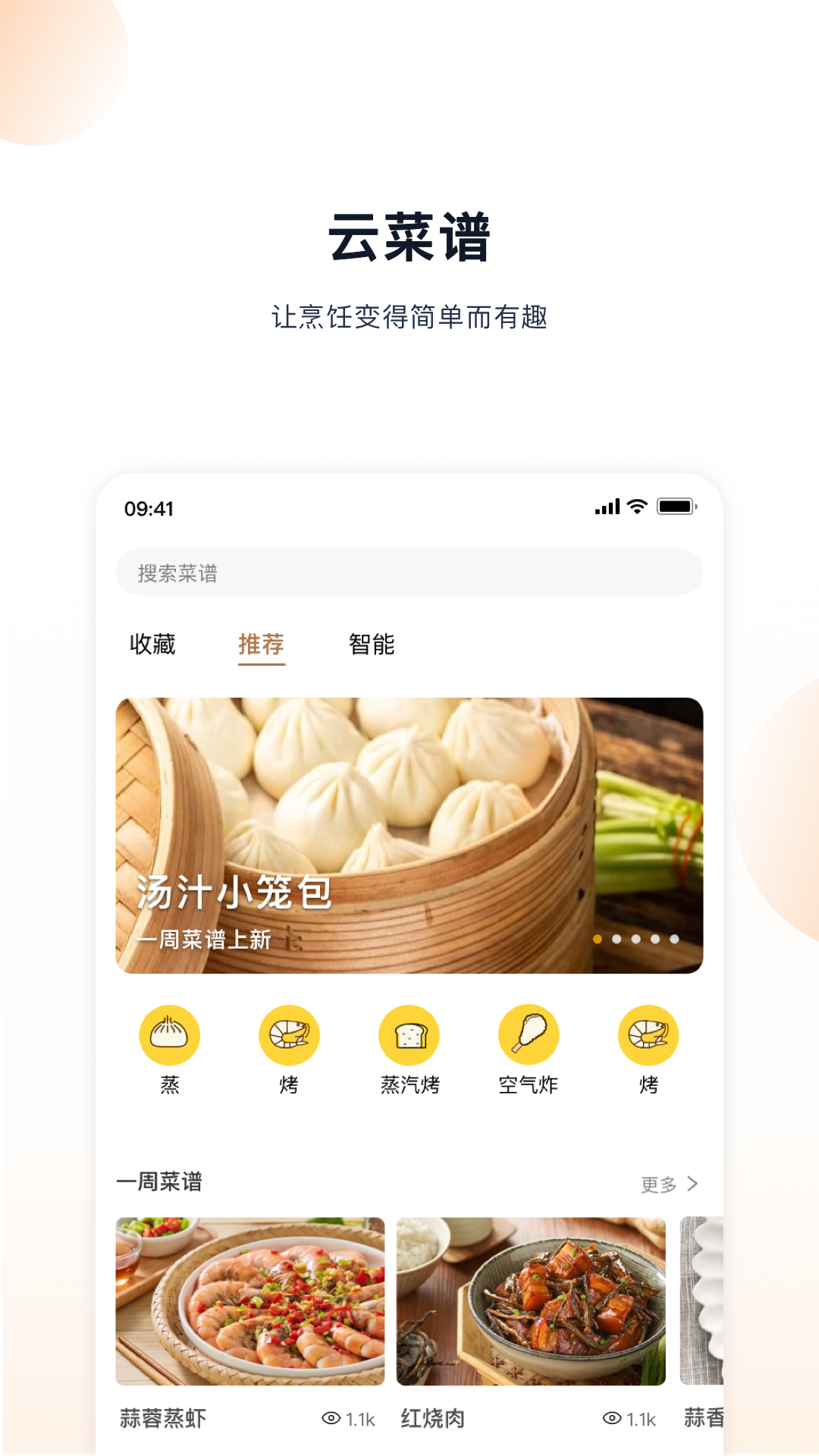This screenshot has height=1456, width=819.
Task: Open the 智能 tab
Action: point(371,645)
